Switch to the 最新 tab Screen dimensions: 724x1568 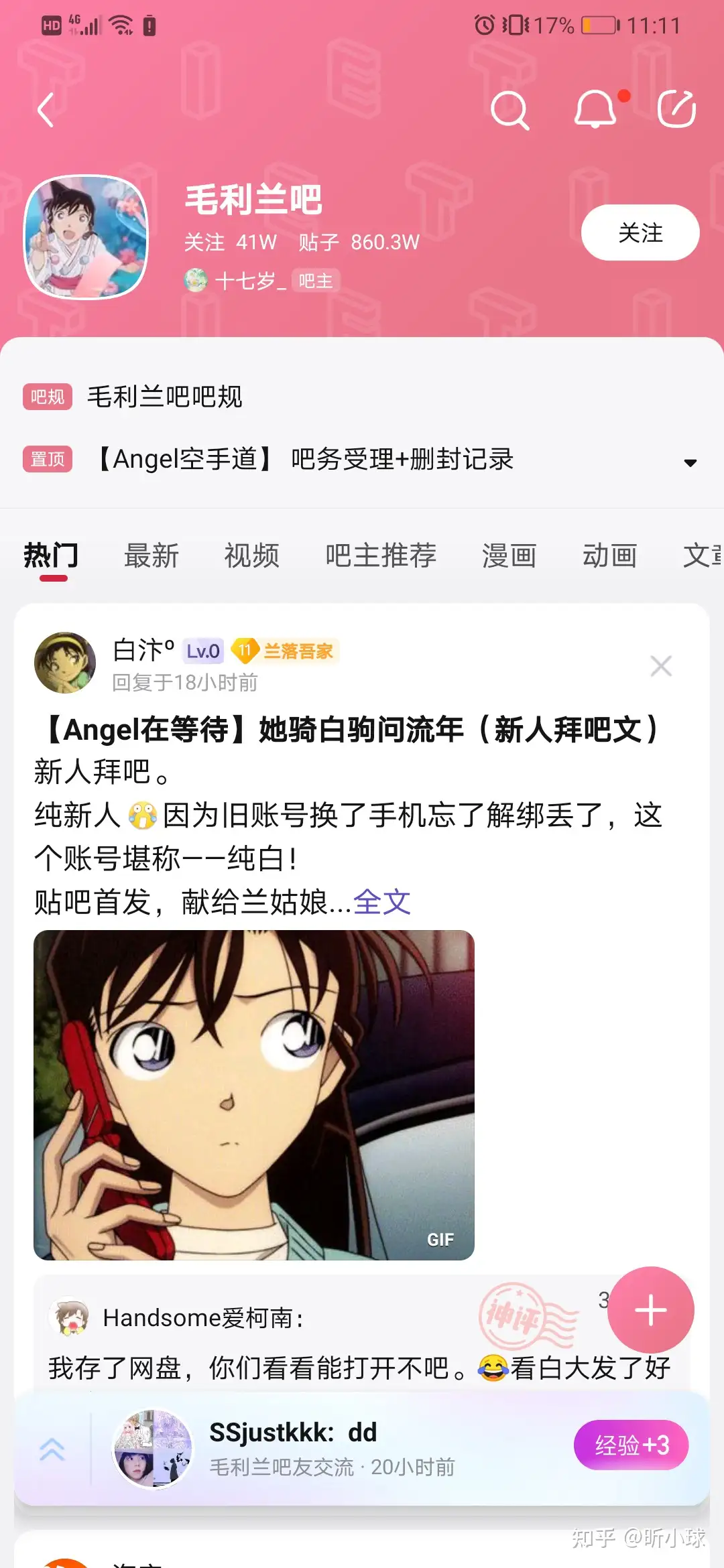click(152, 556)
